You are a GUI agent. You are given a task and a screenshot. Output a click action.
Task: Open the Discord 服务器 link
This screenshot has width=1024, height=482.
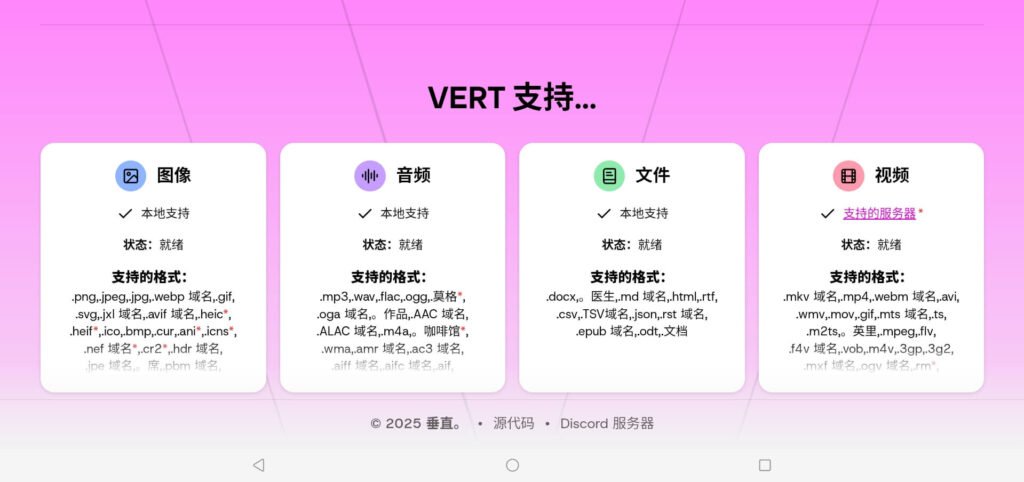606,423
